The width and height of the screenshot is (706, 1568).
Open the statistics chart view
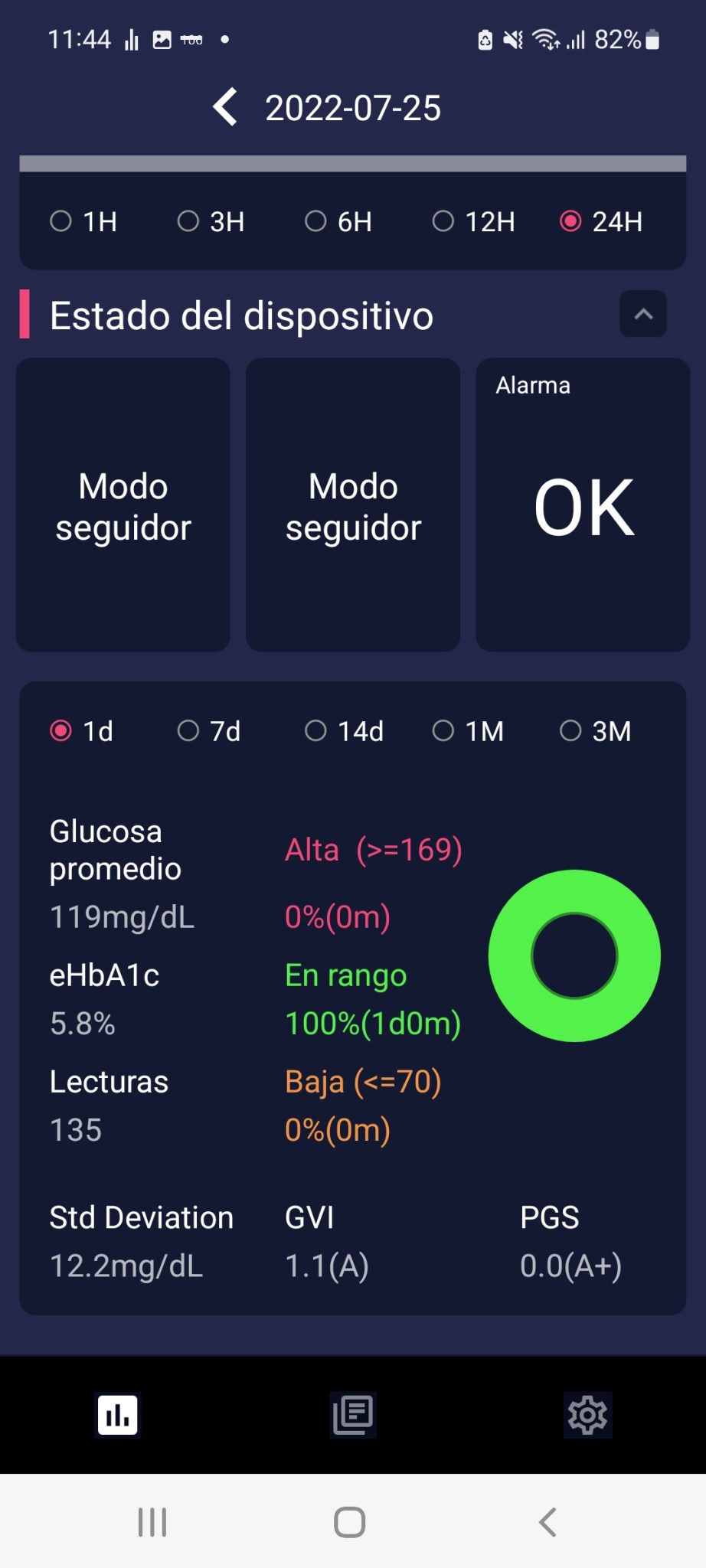[x=116, y=1414]
